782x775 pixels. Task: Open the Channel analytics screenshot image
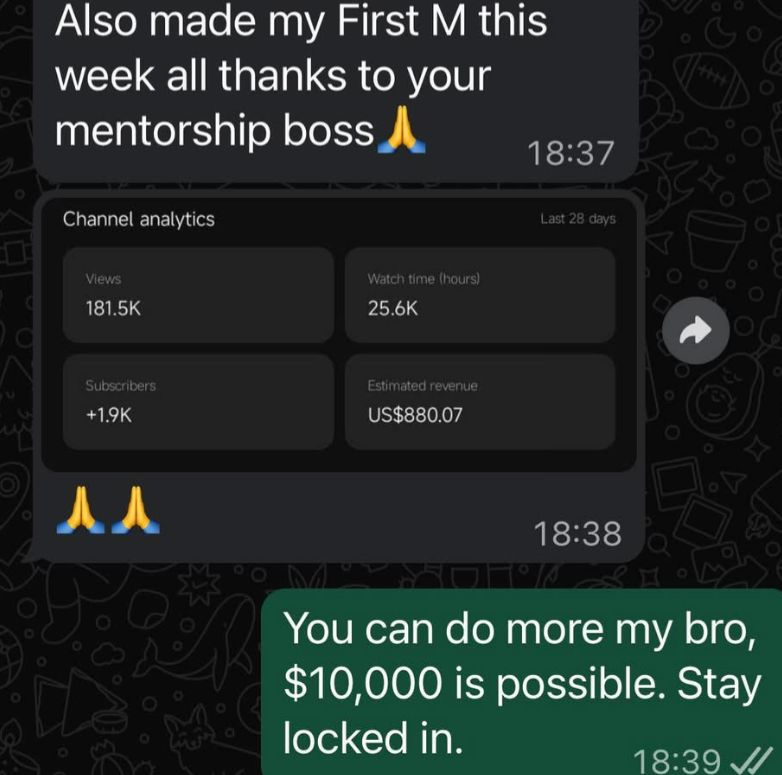tap(339, 332)
